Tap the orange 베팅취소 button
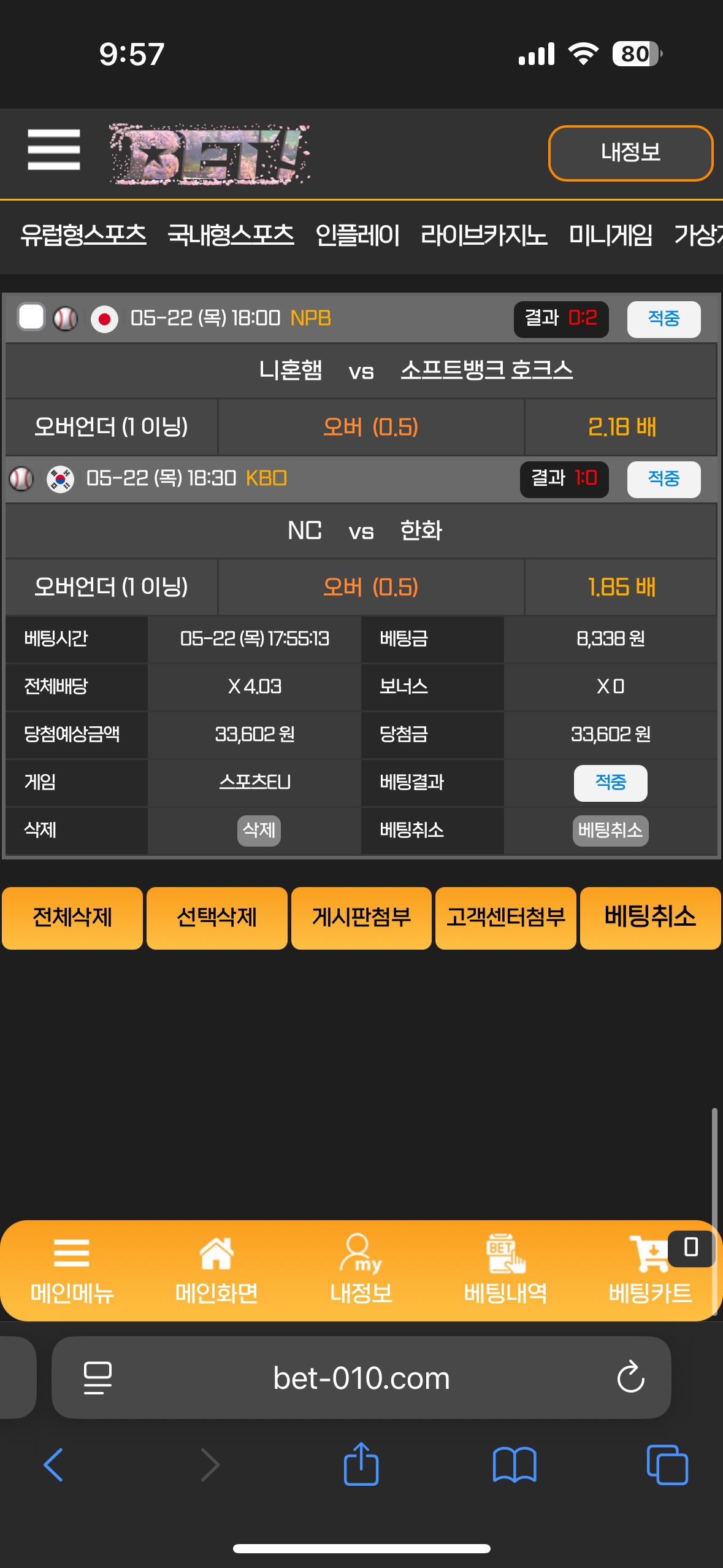 tap(650, 918)
